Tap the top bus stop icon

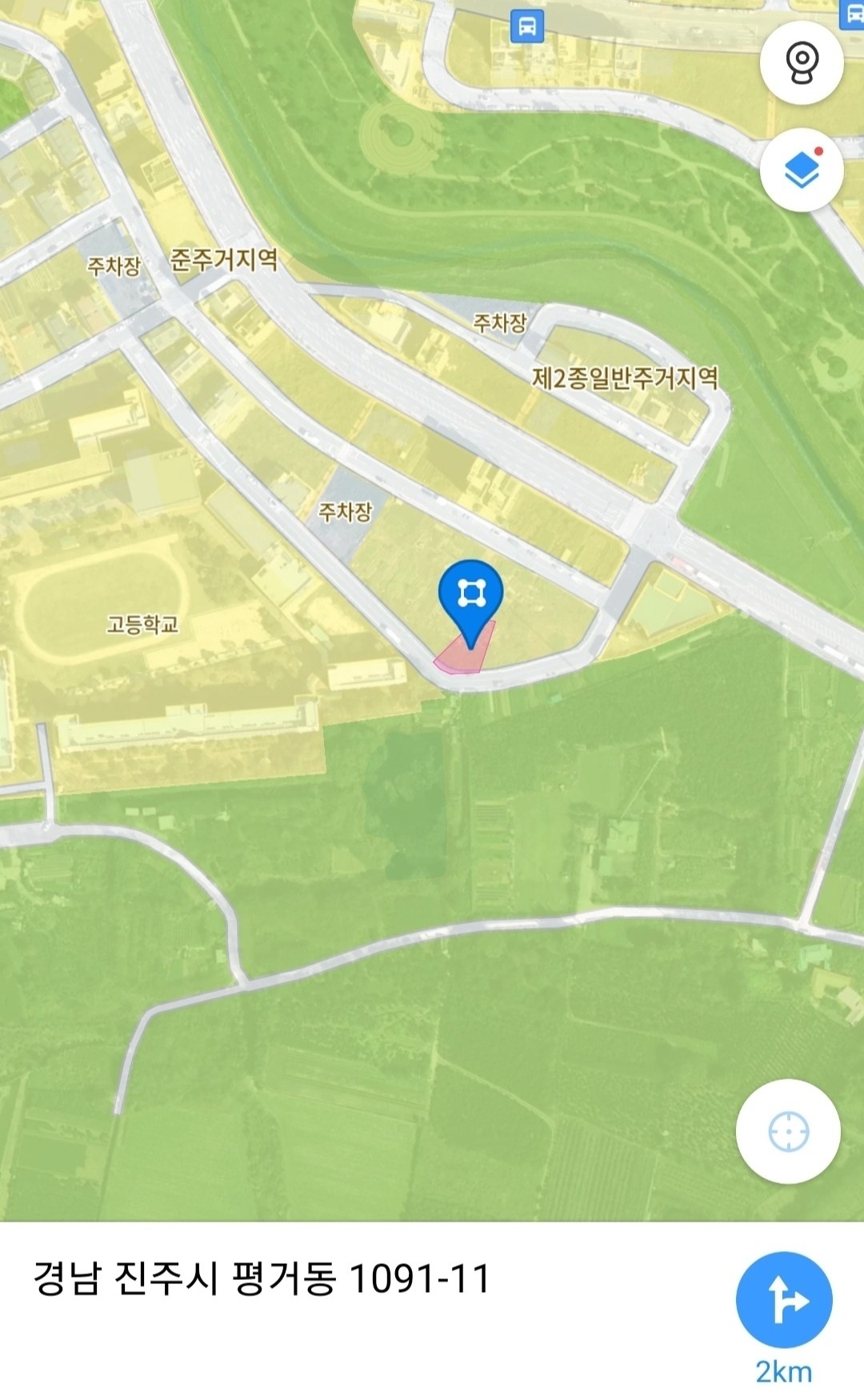(x=527, y=26)
